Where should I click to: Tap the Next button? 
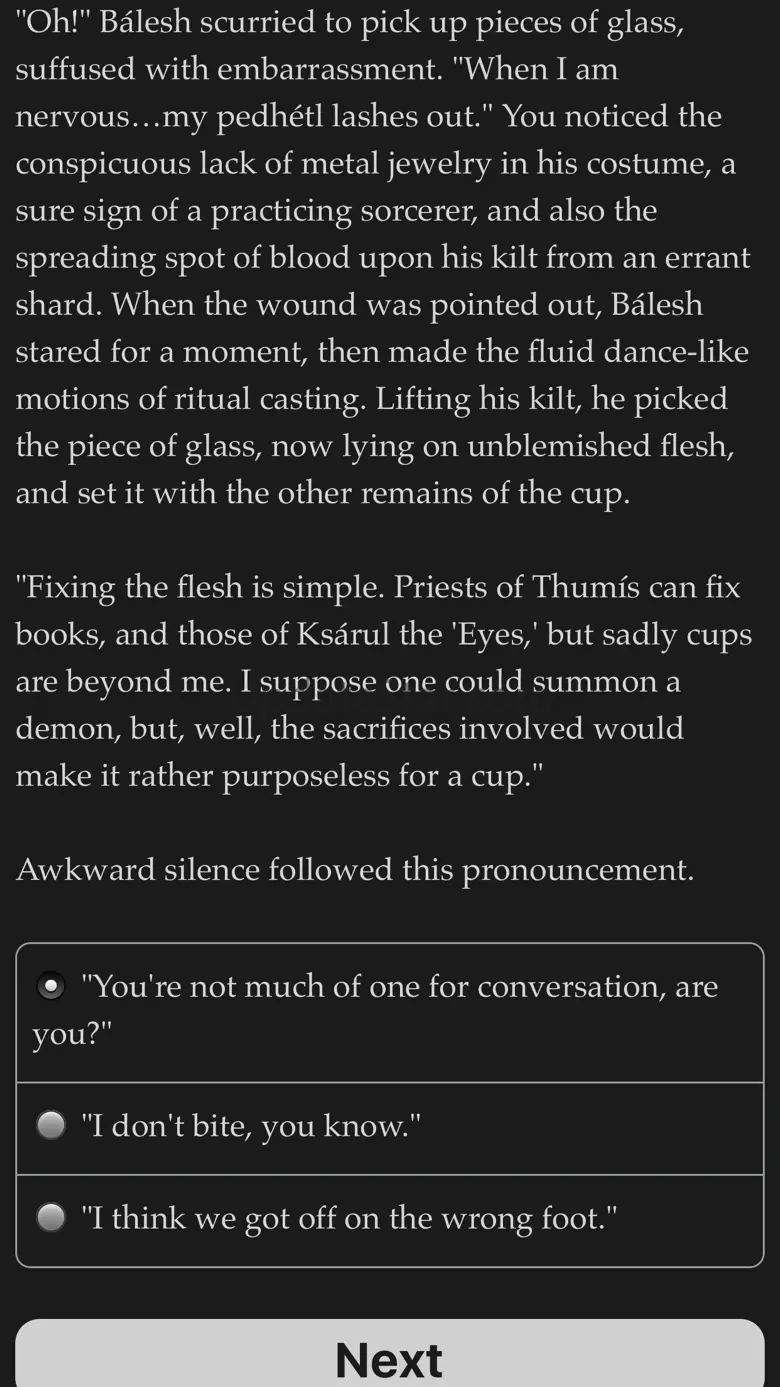(x=390, y=1355)
